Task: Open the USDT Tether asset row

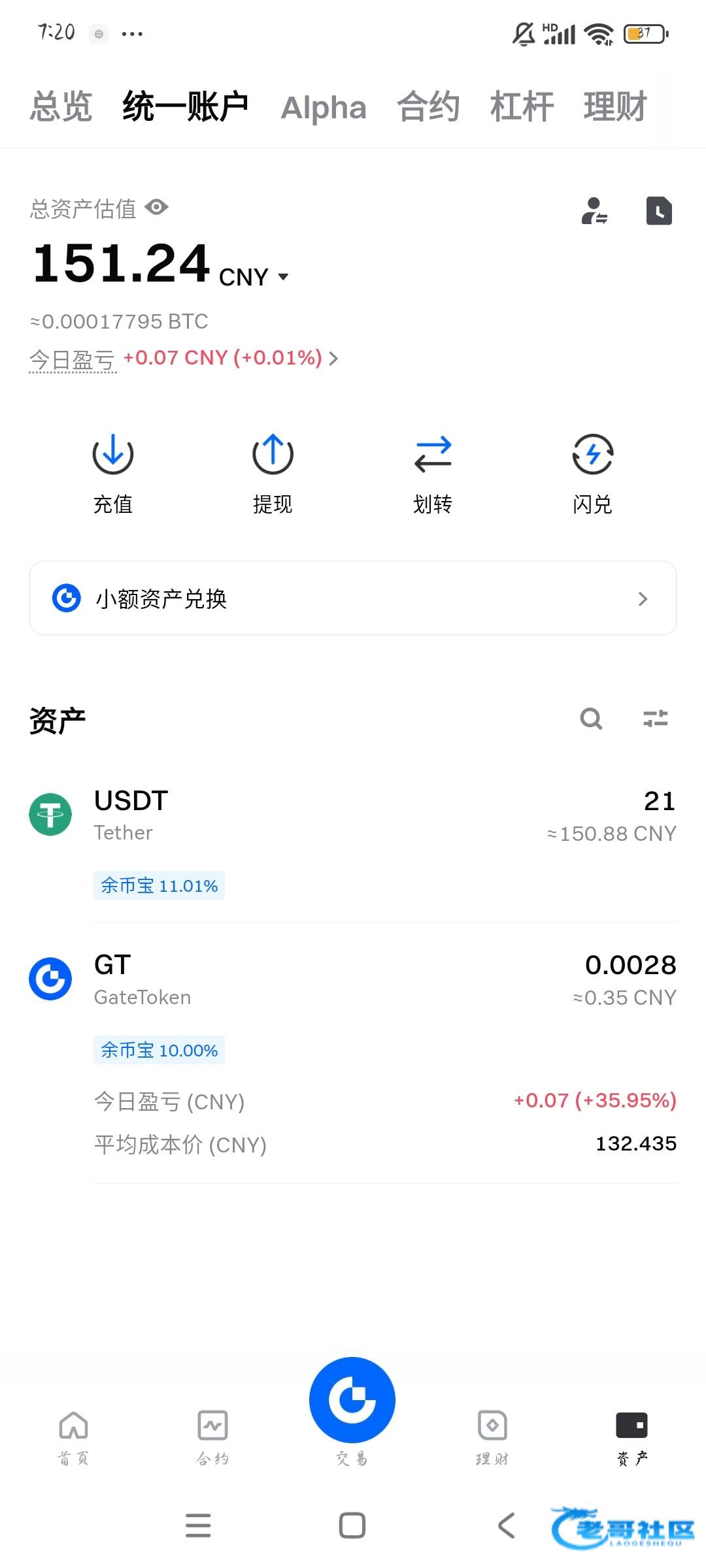Action: (x=353, y=842)
